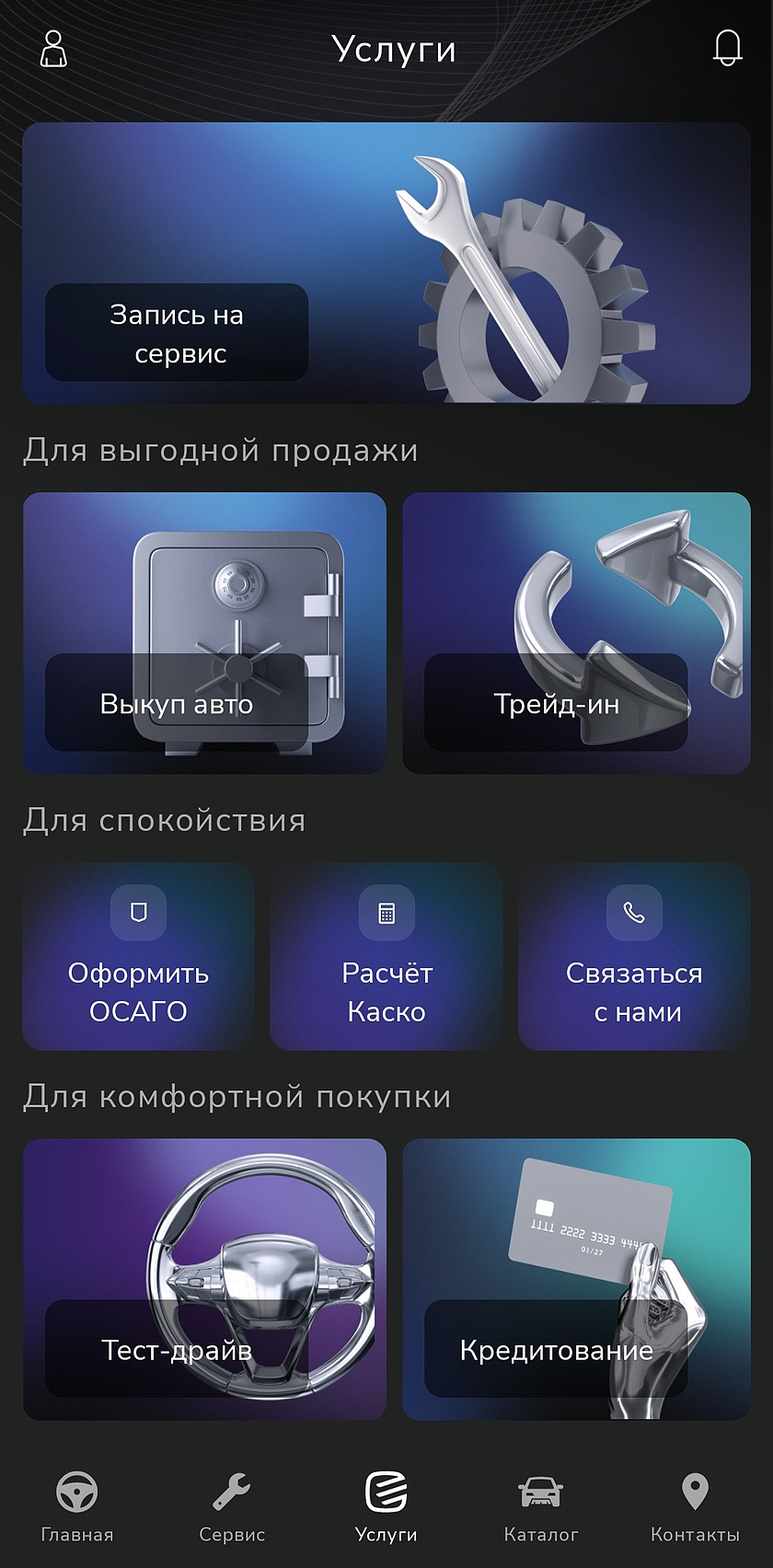The width and height of the screenshot is (773, 1568).
Task: Choose Связаться с нами
Action: pos(634,957)
